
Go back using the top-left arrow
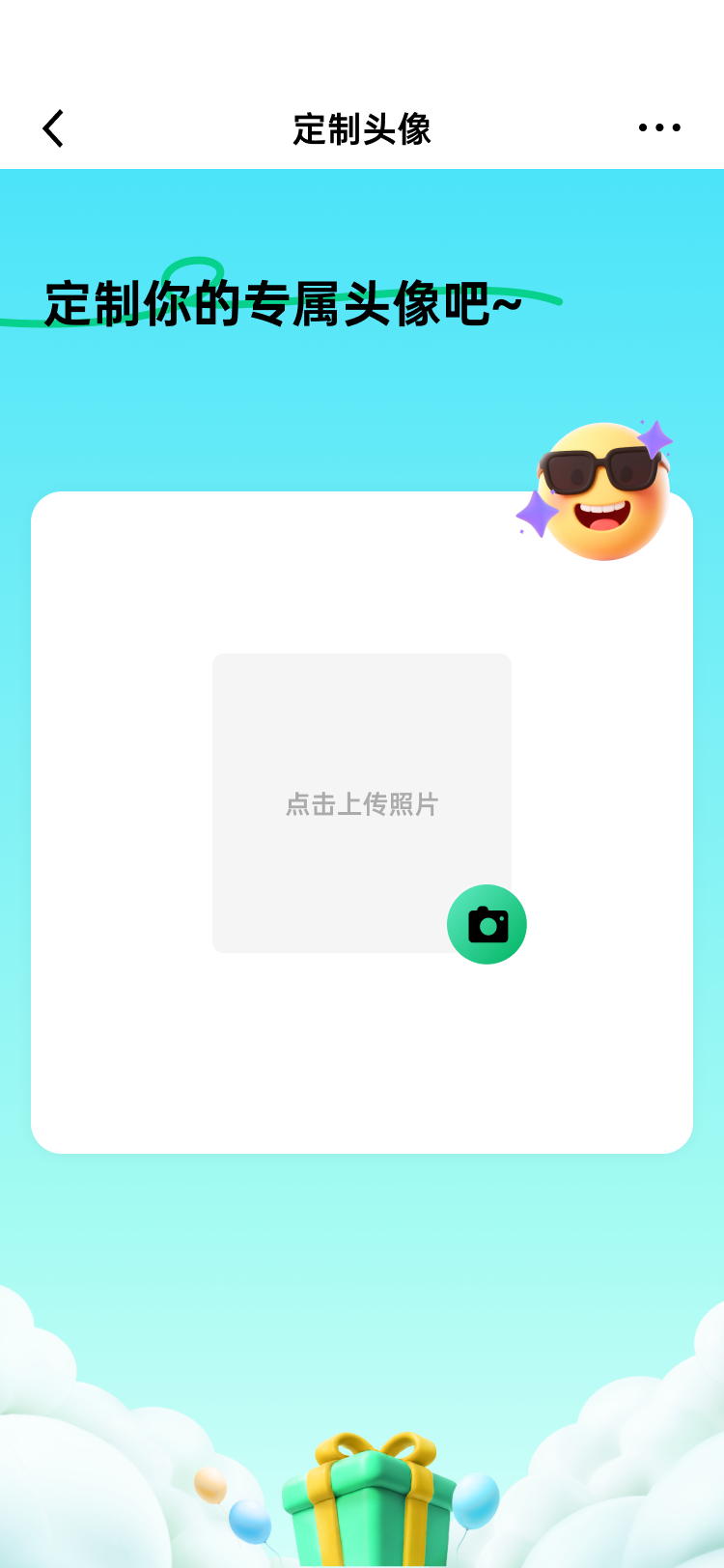click(x=54, y=127)
